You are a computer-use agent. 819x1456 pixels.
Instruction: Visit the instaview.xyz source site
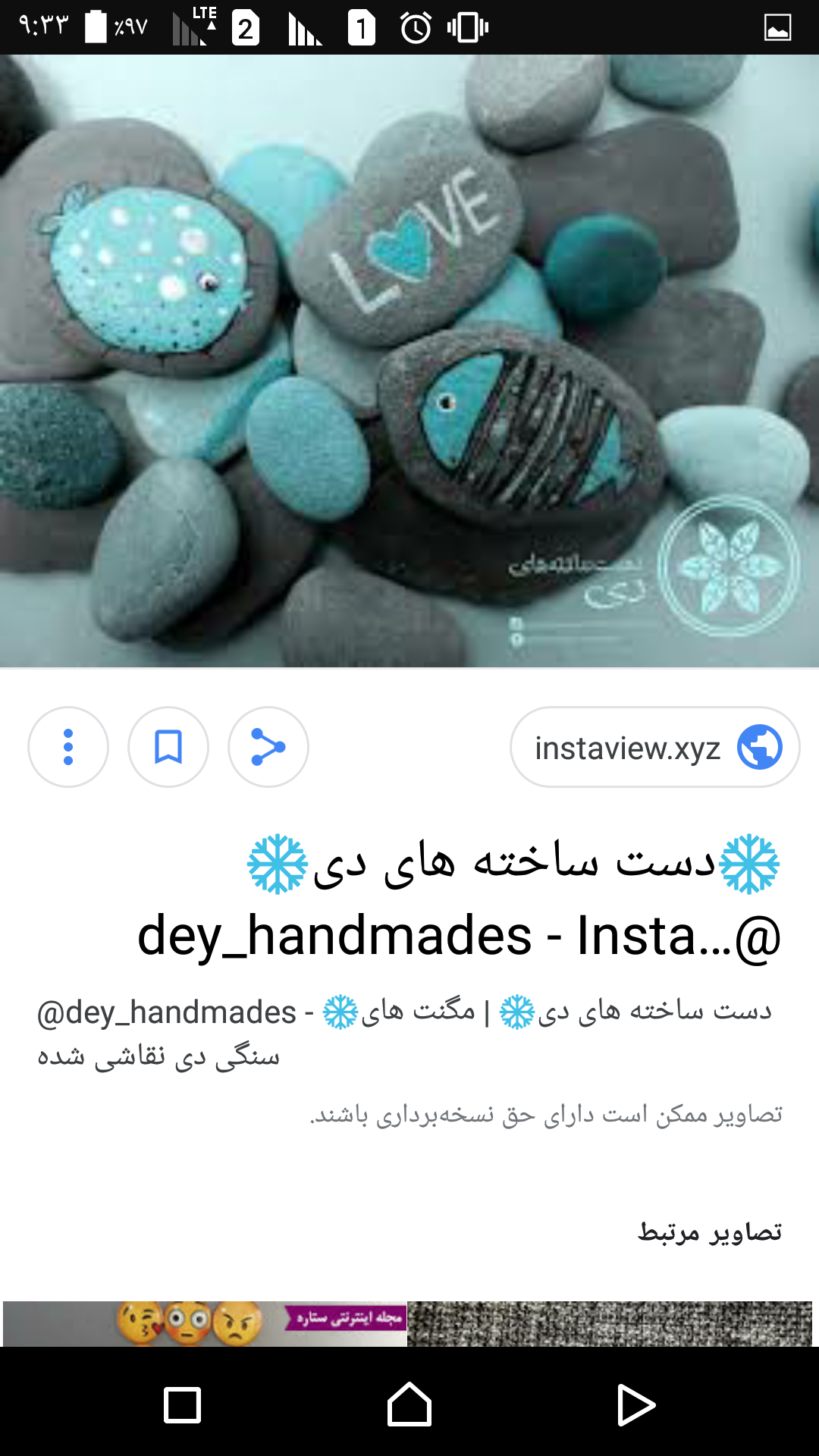(654, 748)
